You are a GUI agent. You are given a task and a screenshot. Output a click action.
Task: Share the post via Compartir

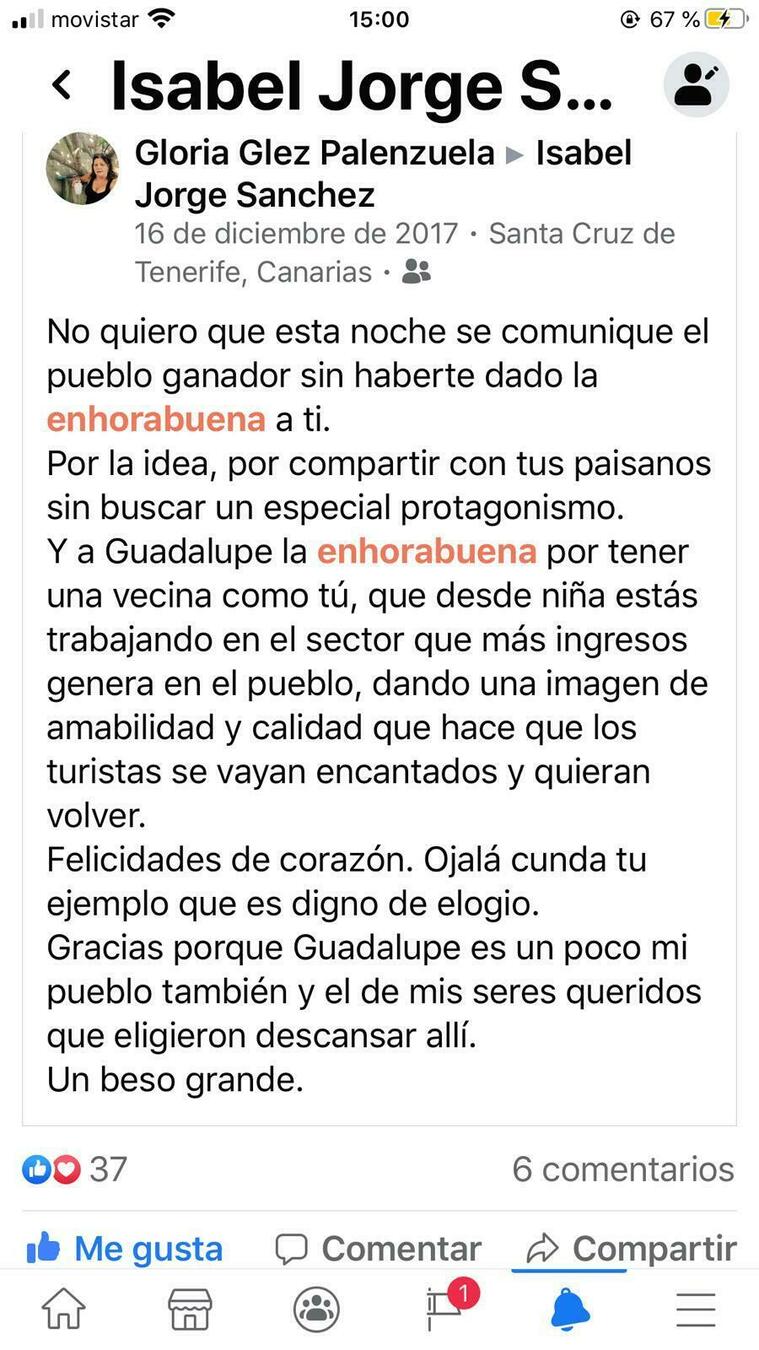[x=631, y=1247]
